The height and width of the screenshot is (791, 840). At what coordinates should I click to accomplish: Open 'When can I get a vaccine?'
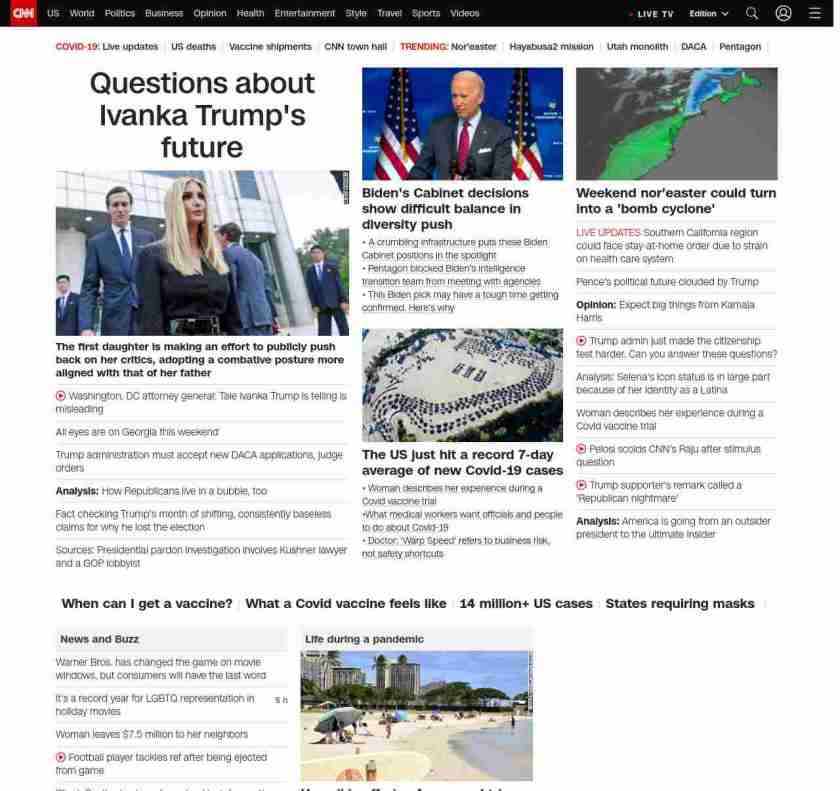(x=147, y=603)
